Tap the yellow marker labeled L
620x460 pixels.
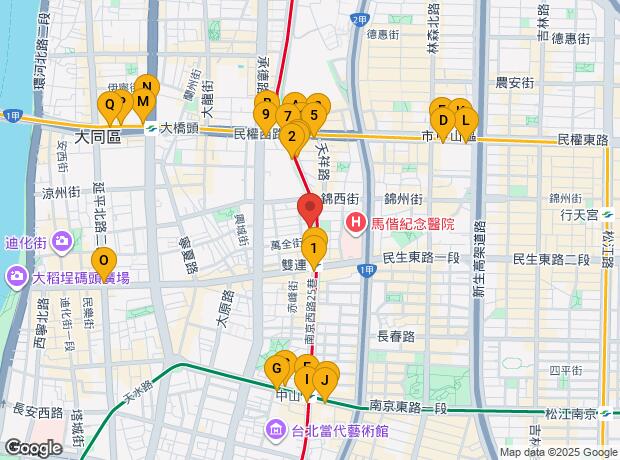pos(466,124)
